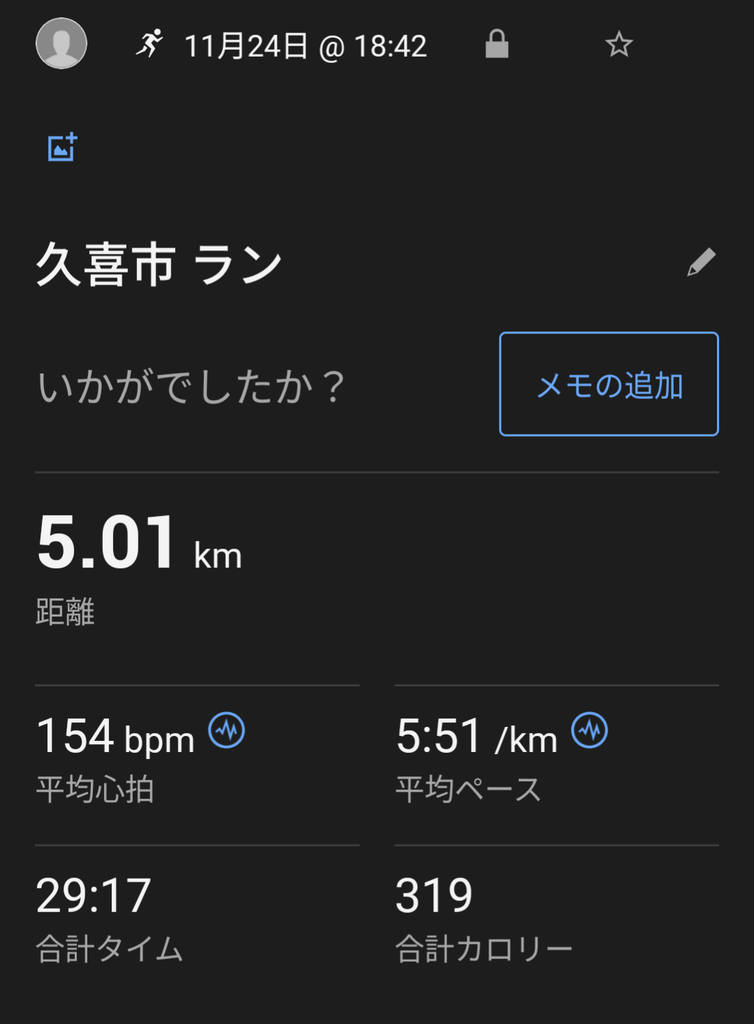Edit the activity name 久喜市 ラン
The image size is (754, 1024).
(x=701, y=263)
